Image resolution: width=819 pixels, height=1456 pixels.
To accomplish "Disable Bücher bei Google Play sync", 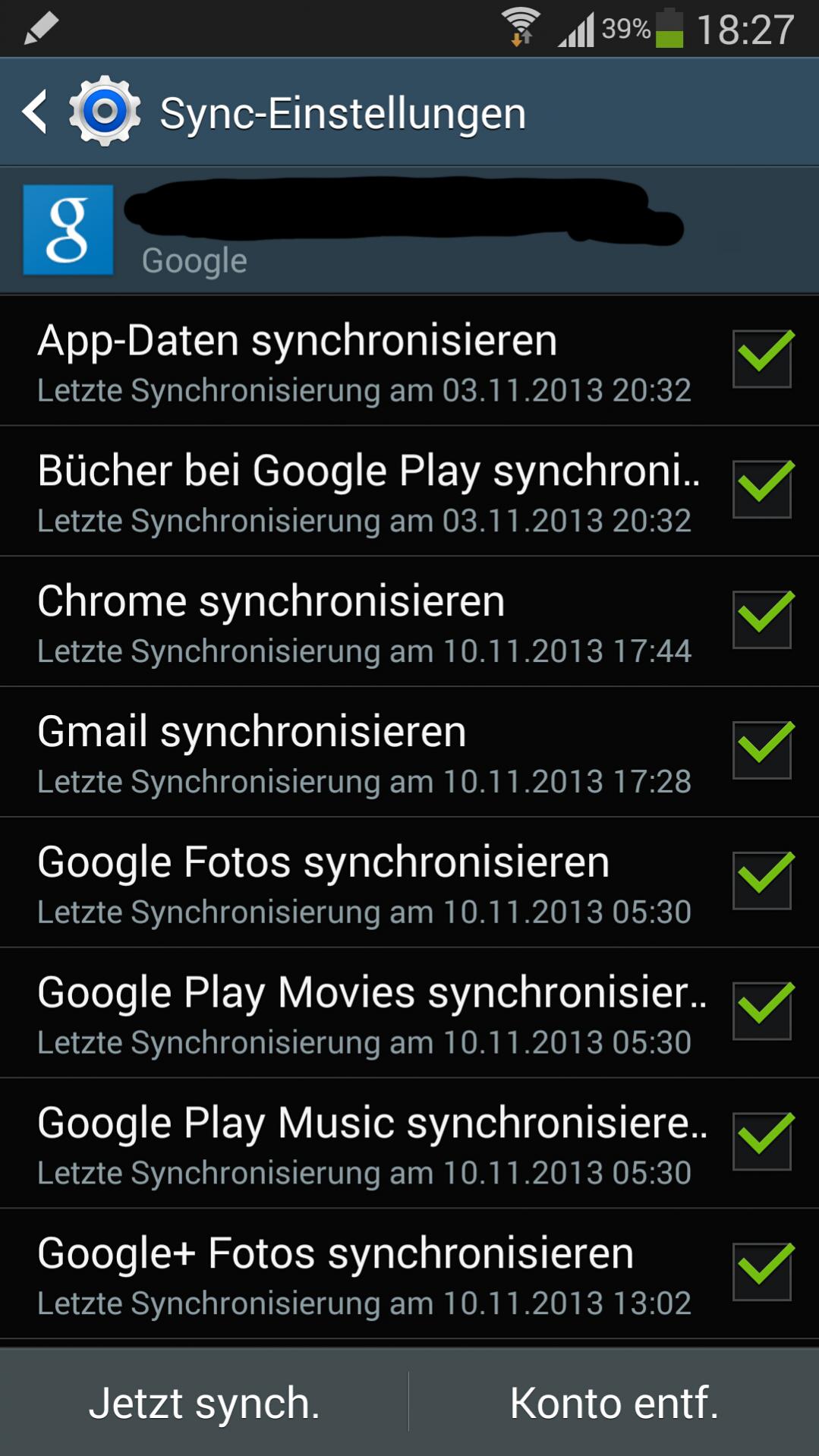I will [762, 490].
